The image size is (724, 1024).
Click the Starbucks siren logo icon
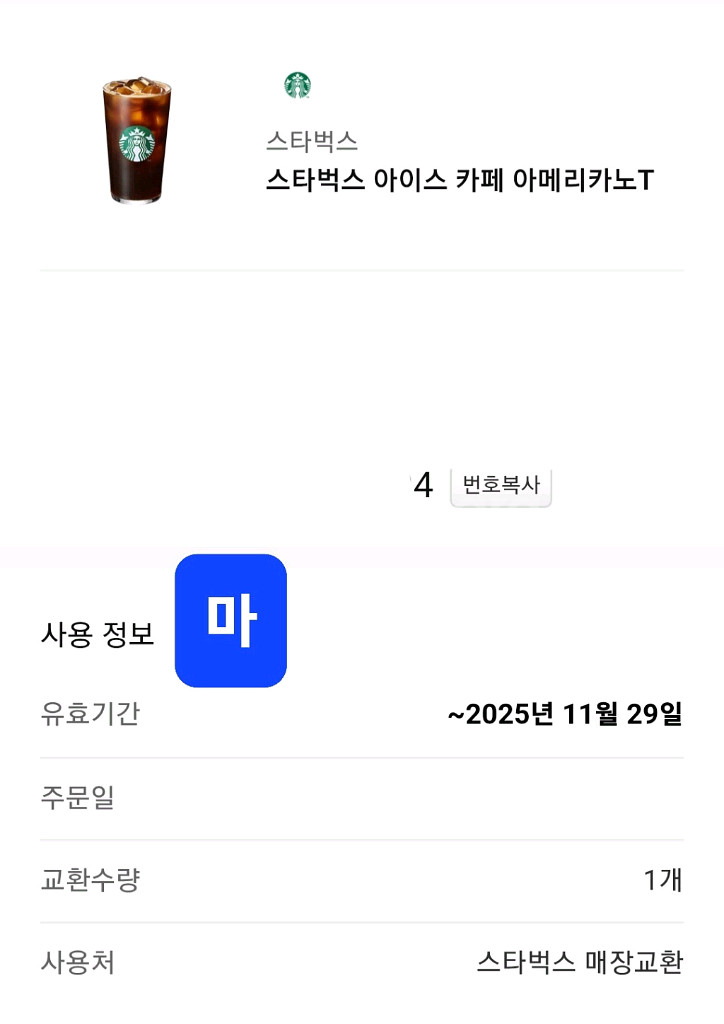297,86
